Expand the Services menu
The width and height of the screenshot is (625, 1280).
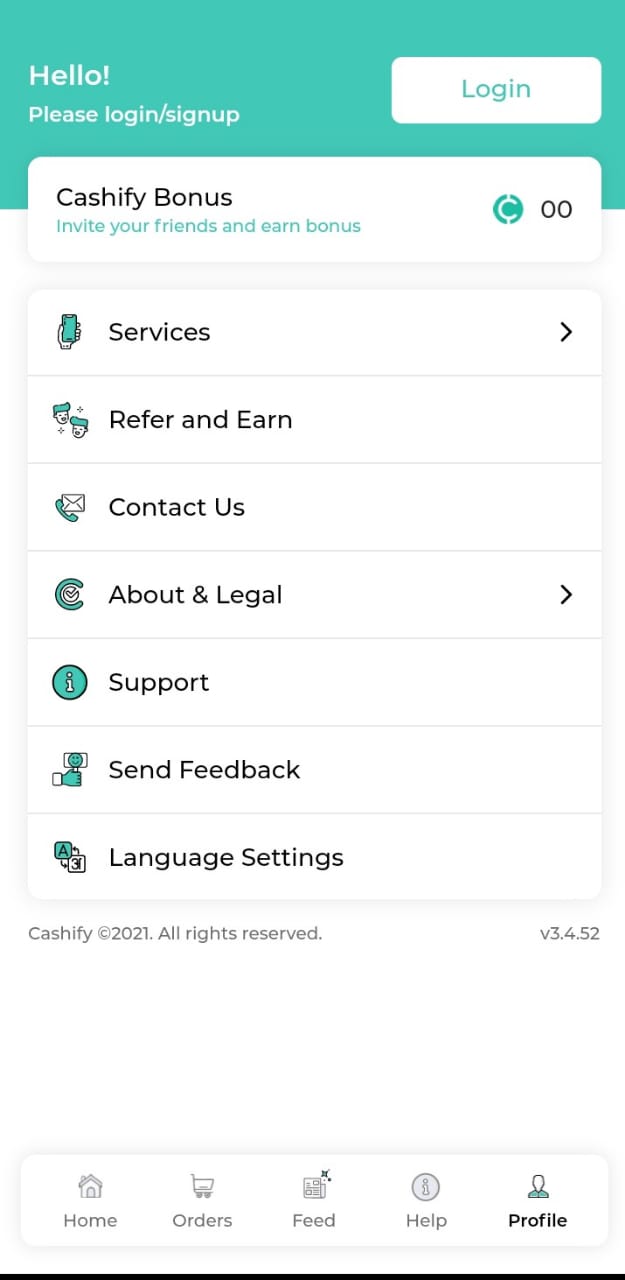coord(314,332)
